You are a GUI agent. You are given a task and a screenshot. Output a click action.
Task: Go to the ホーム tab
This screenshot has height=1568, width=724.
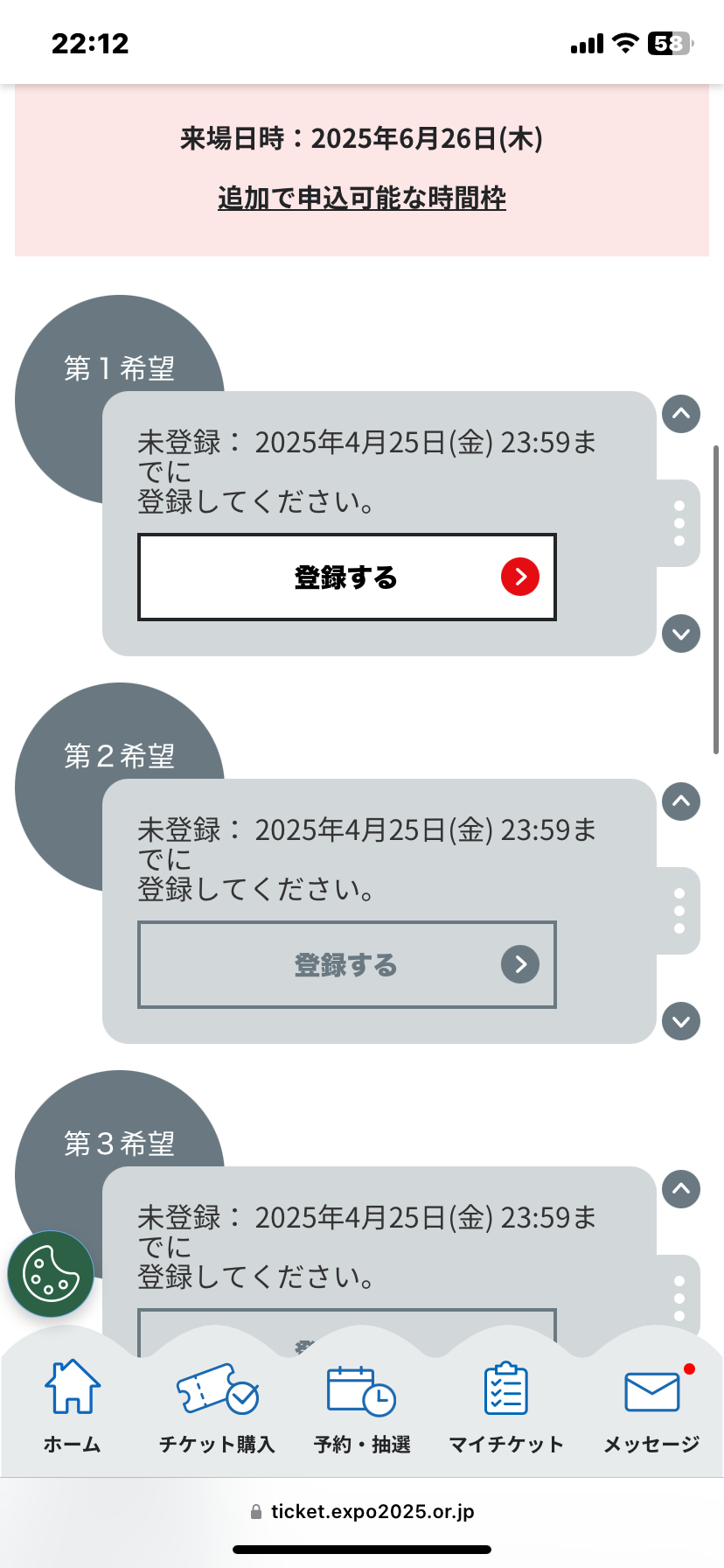tap(73, 1406)
